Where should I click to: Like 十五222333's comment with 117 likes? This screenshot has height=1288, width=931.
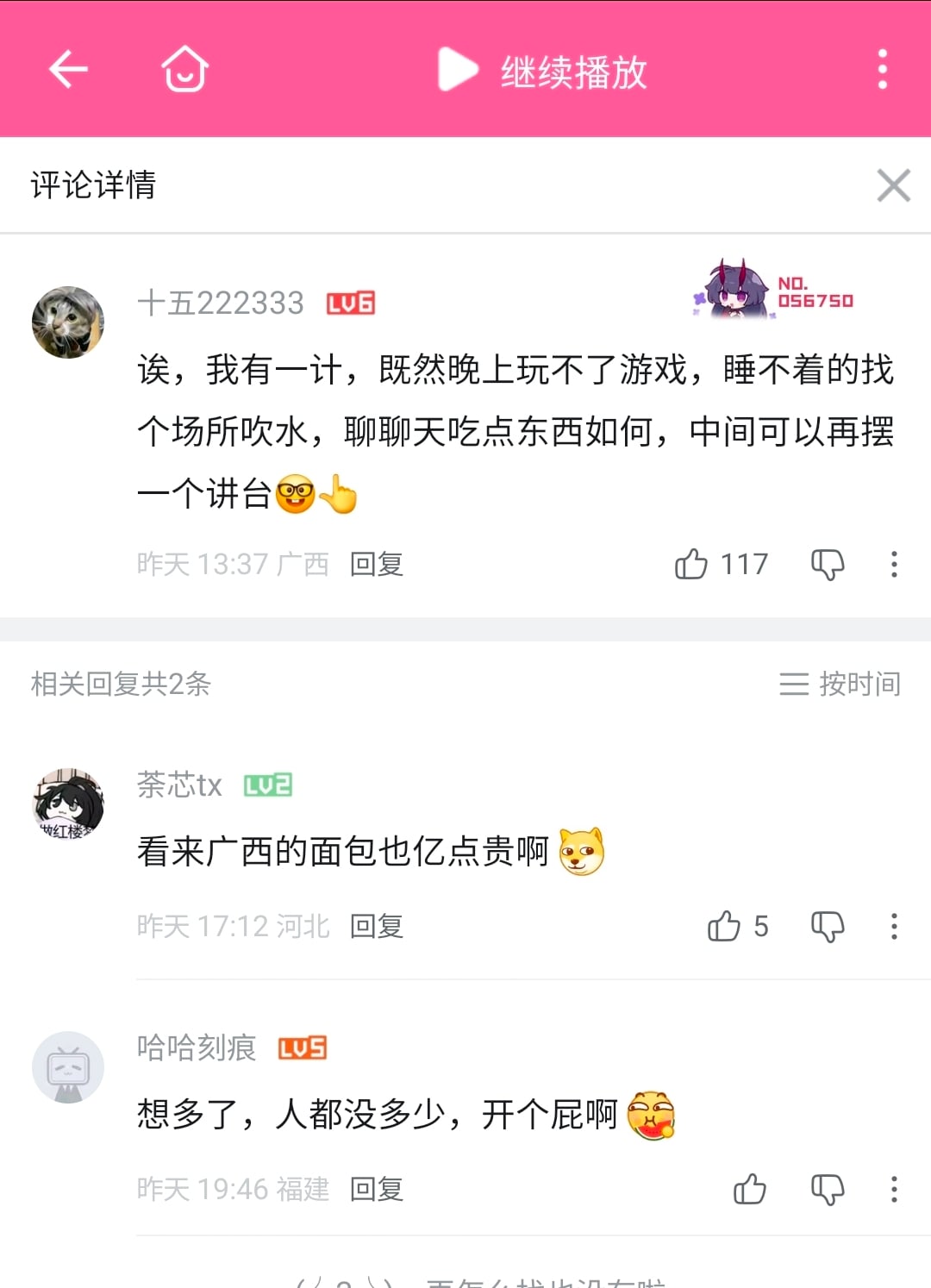(691, 565)
